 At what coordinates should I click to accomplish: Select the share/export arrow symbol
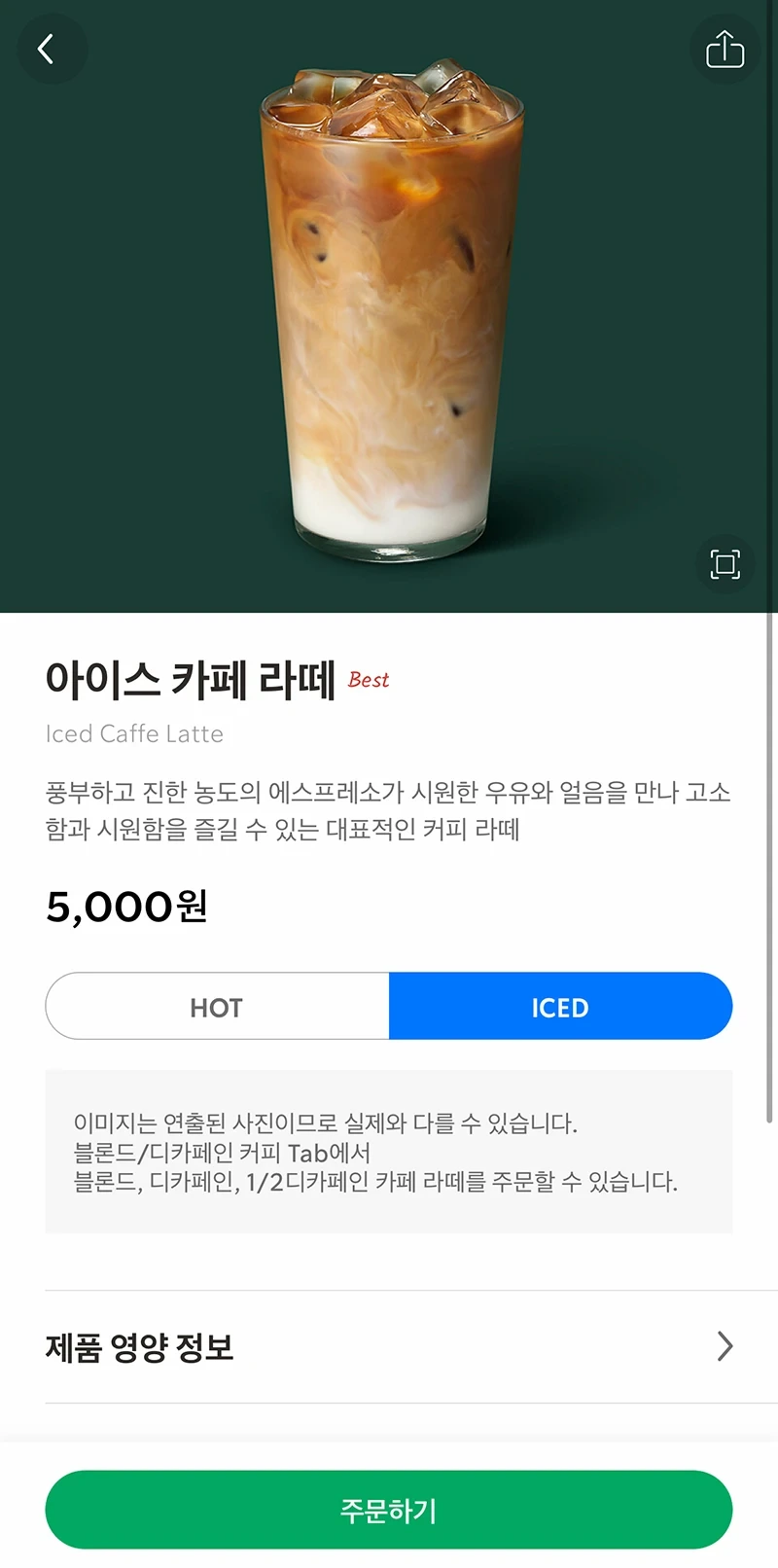click(x=725, y=49)
